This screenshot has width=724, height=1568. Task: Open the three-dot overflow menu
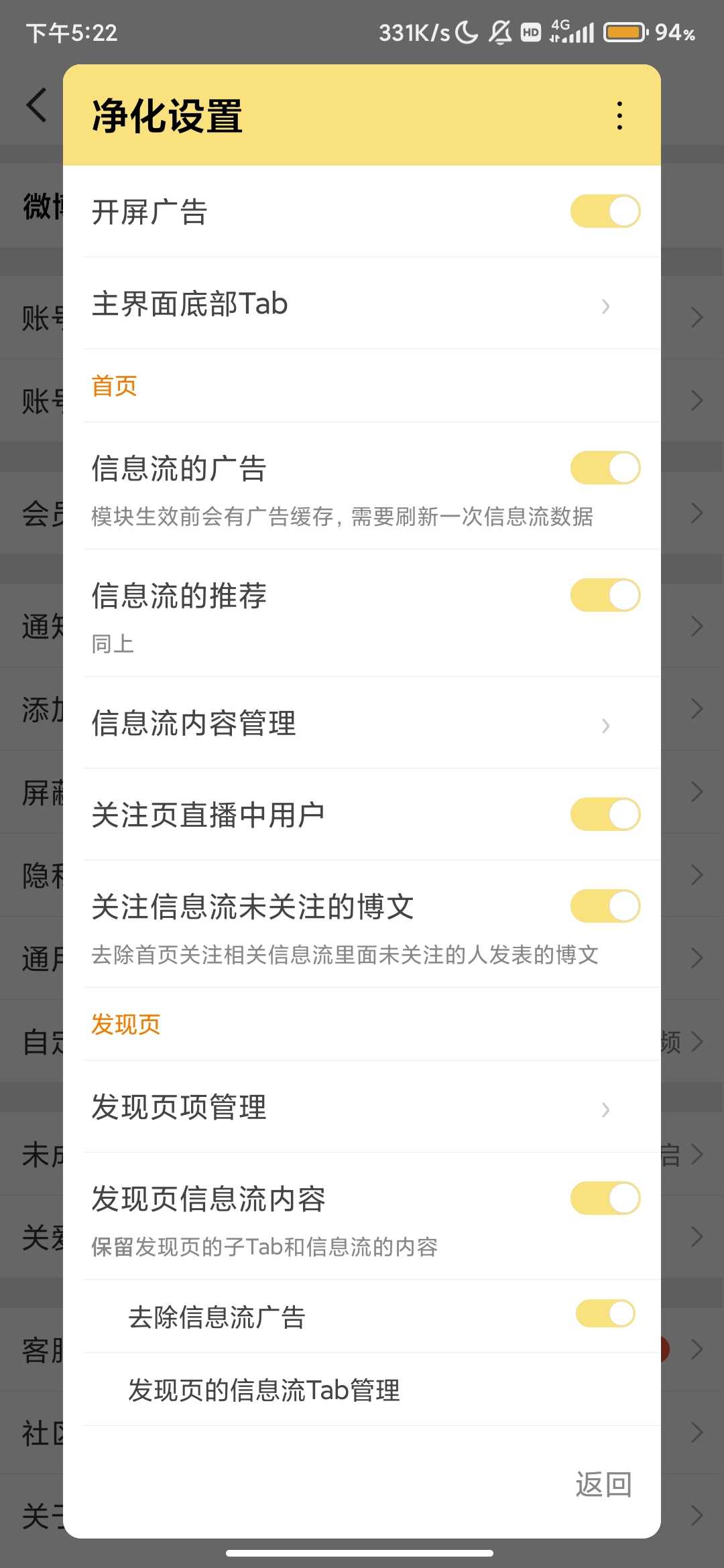point(619,115)
